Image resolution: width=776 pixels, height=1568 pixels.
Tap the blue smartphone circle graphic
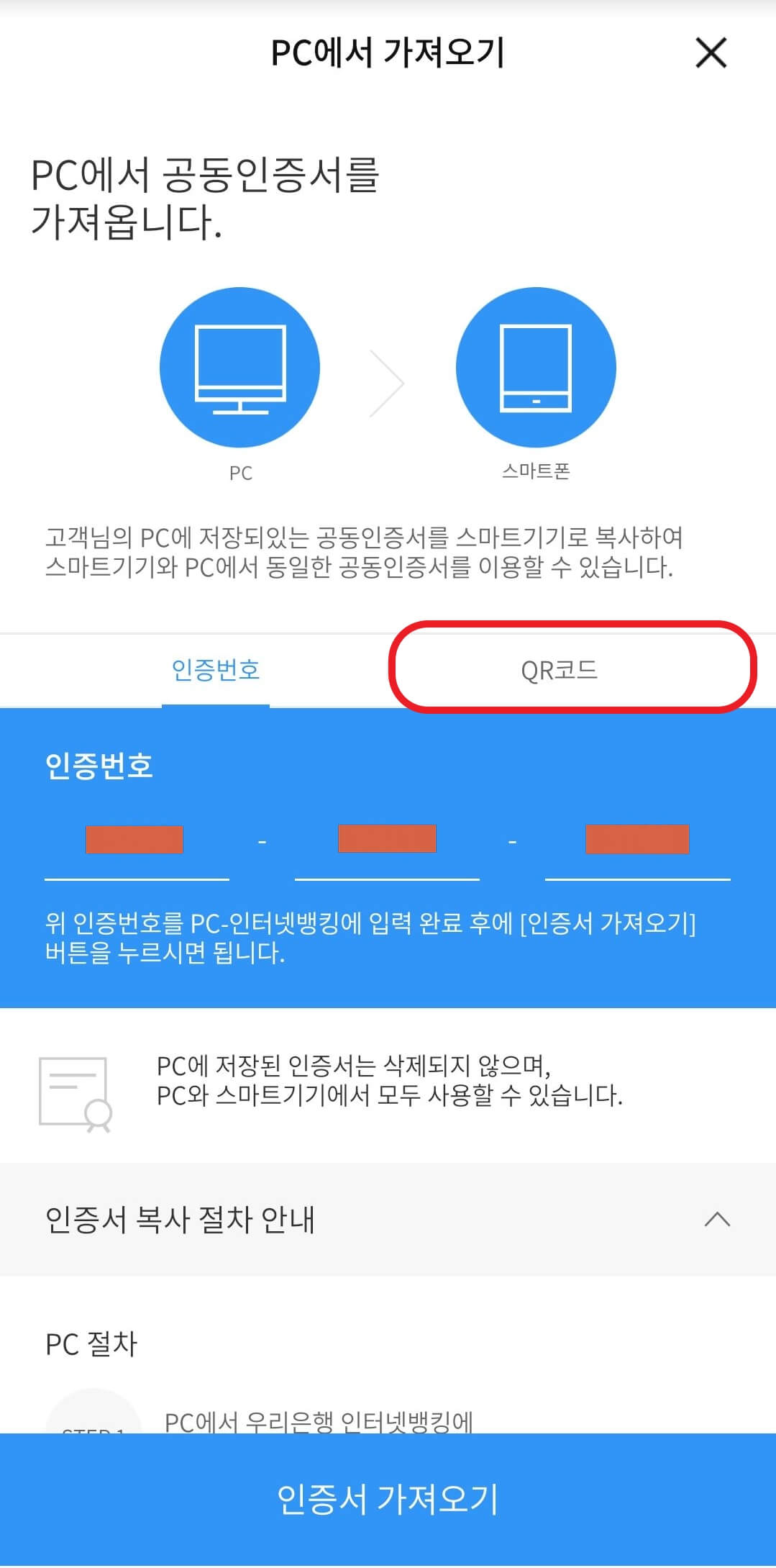(x=536, y=366)
